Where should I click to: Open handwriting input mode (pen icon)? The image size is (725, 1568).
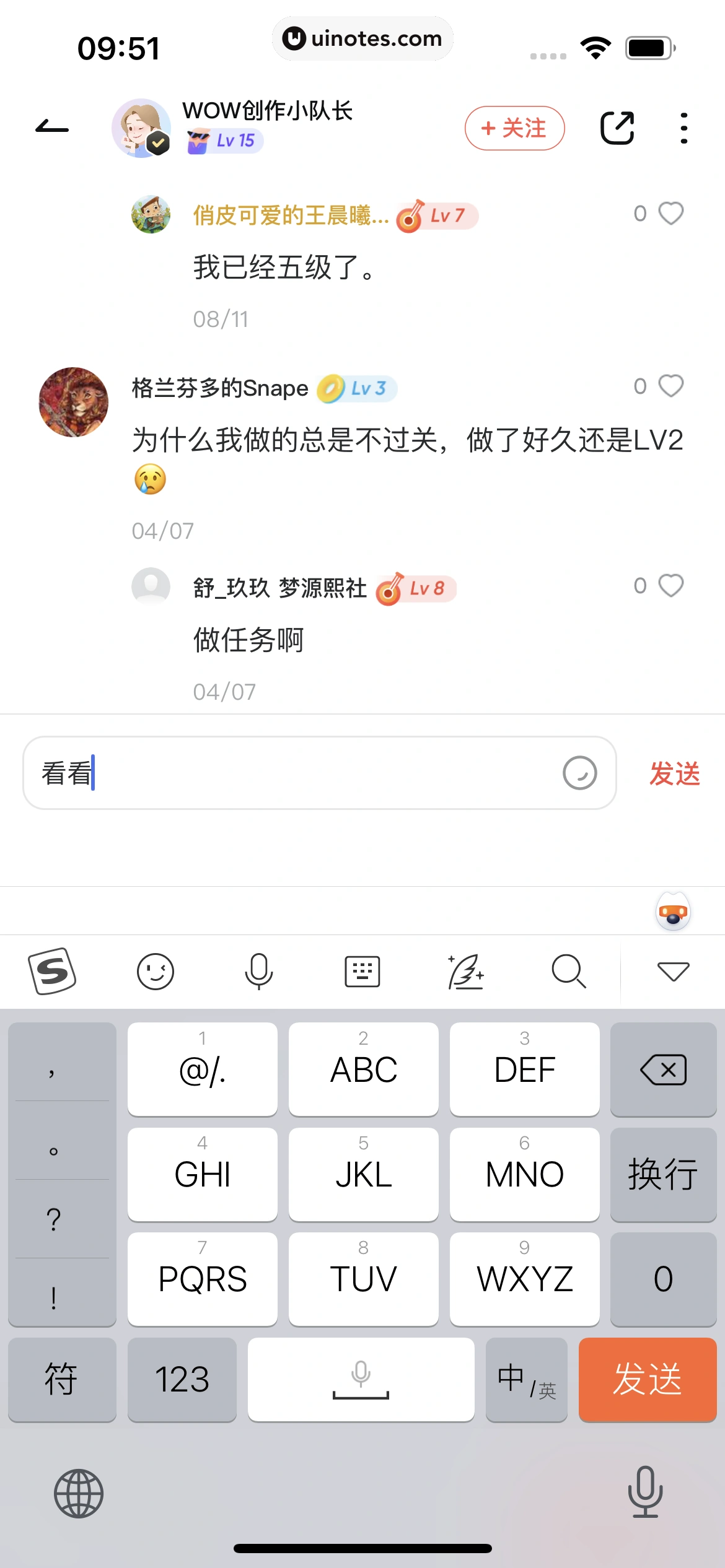[x=465, y=971]
